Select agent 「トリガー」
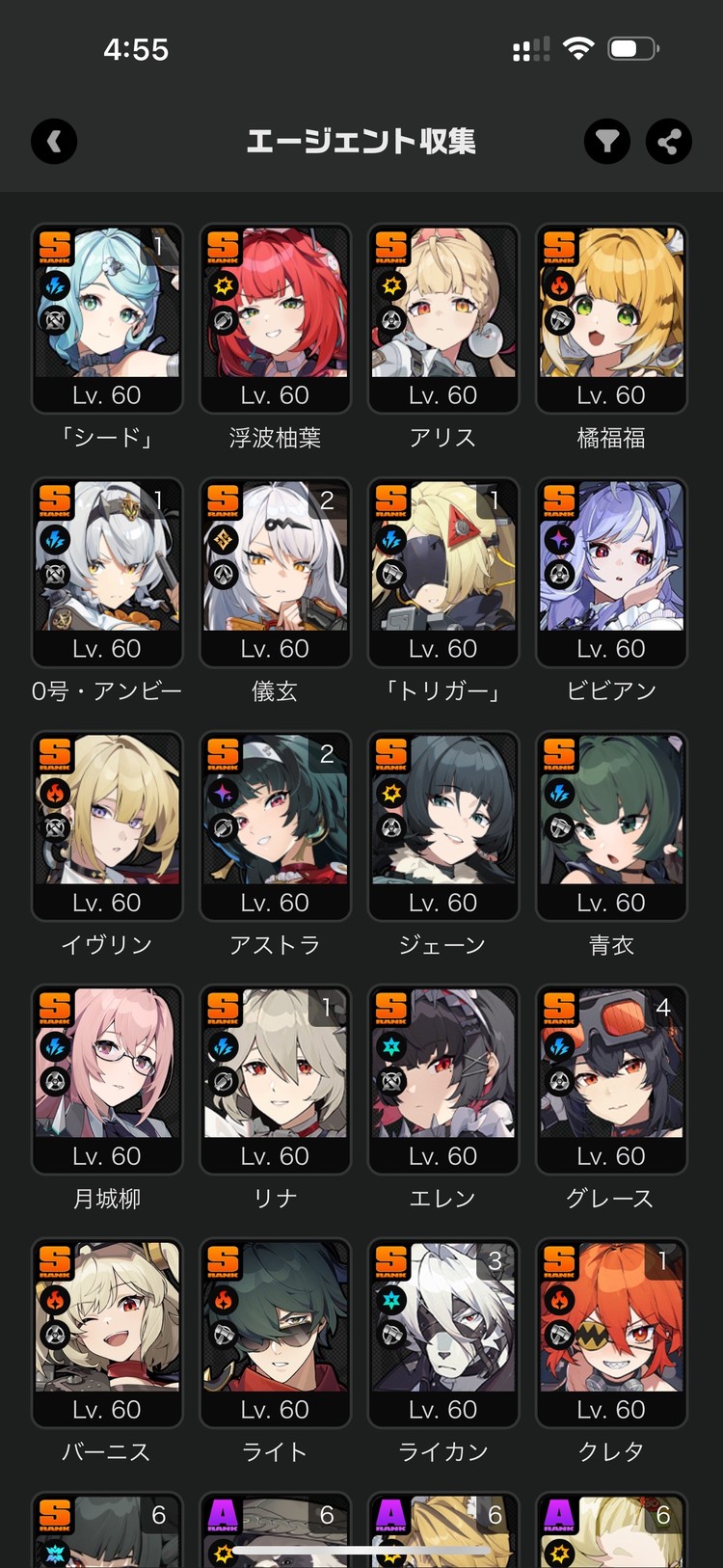Screen dimensions: 723x1568 [442, 572]
